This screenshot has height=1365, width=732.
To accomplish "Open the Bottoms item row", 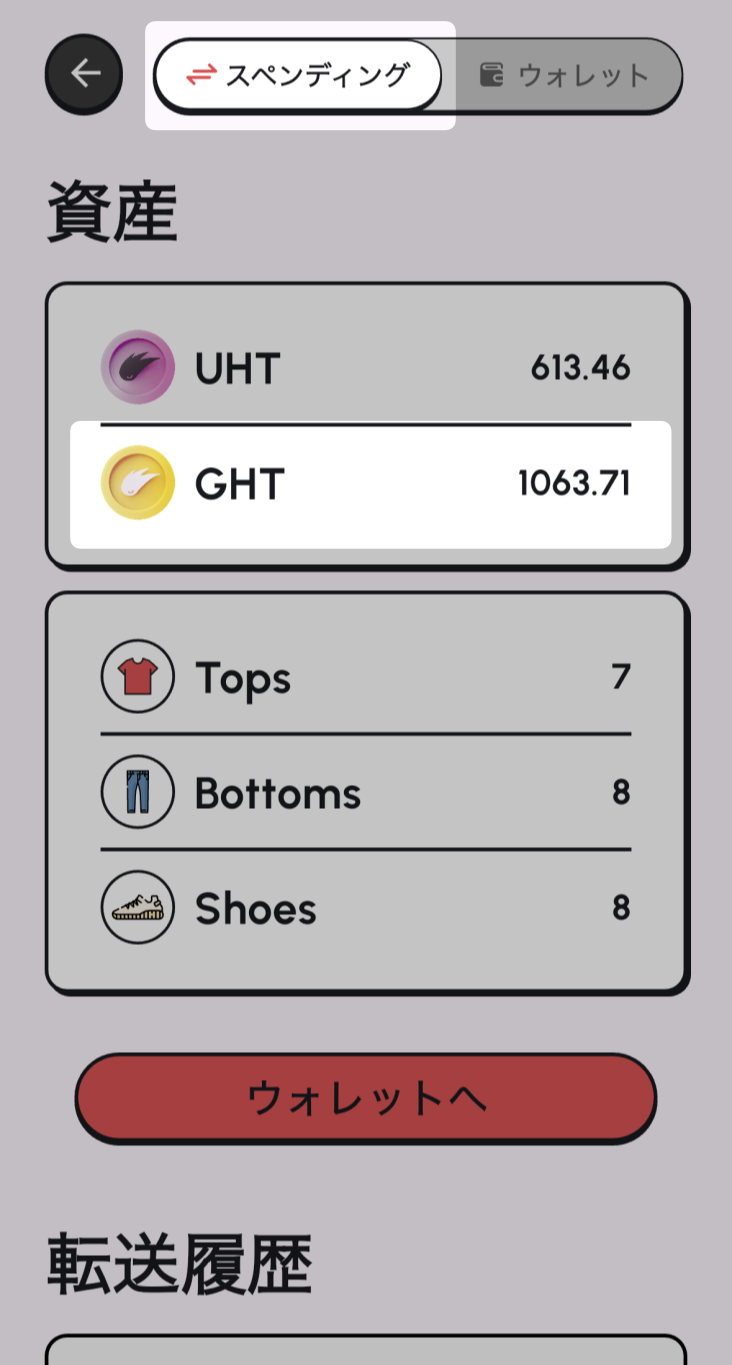I will click(366, 792).
